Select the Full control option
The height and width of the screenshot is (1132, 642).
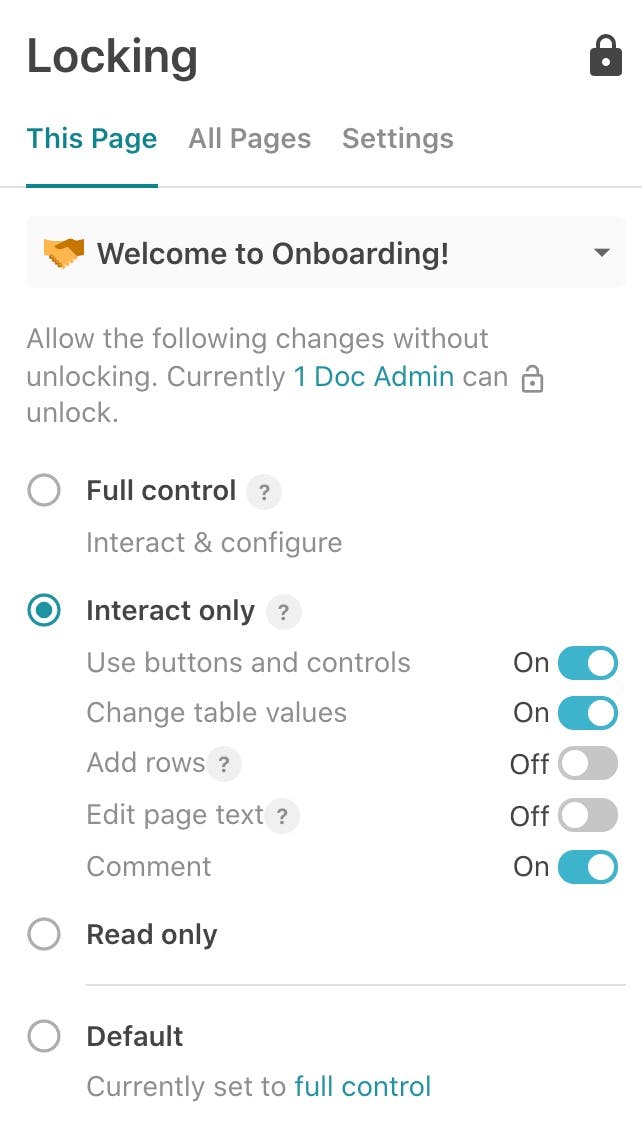click(44, 491)
